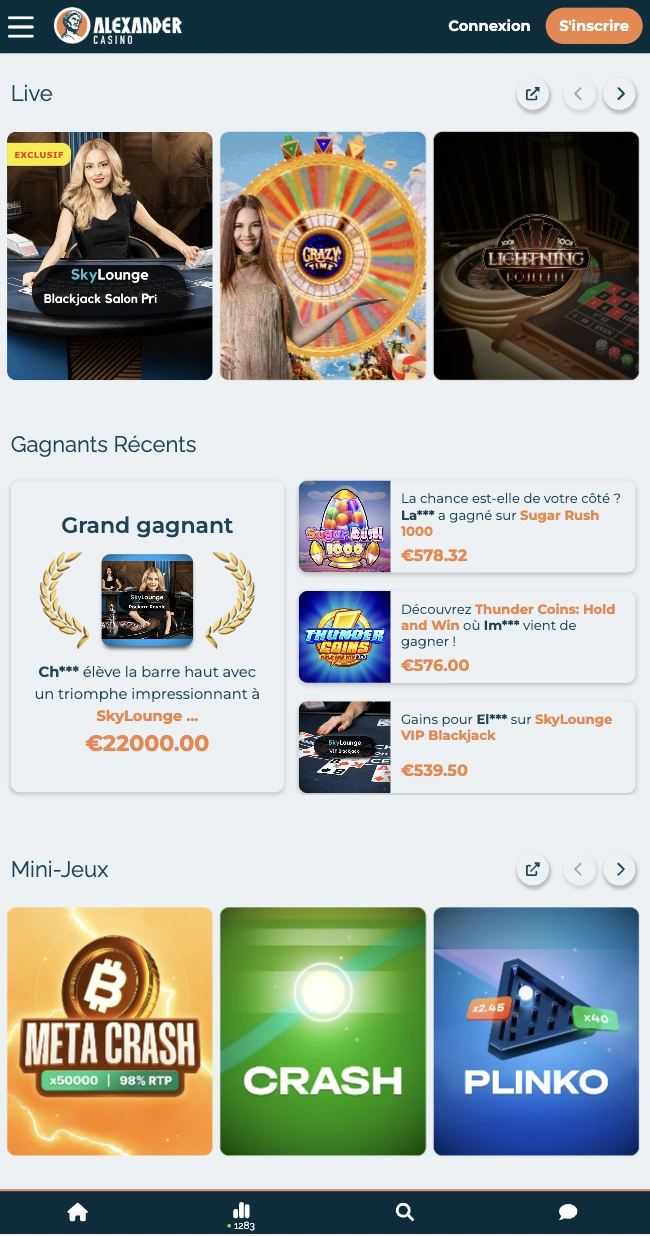Launch the Crazy Time live game
This screenshot has height=1236, width=650.
click(x=323, y=256)
